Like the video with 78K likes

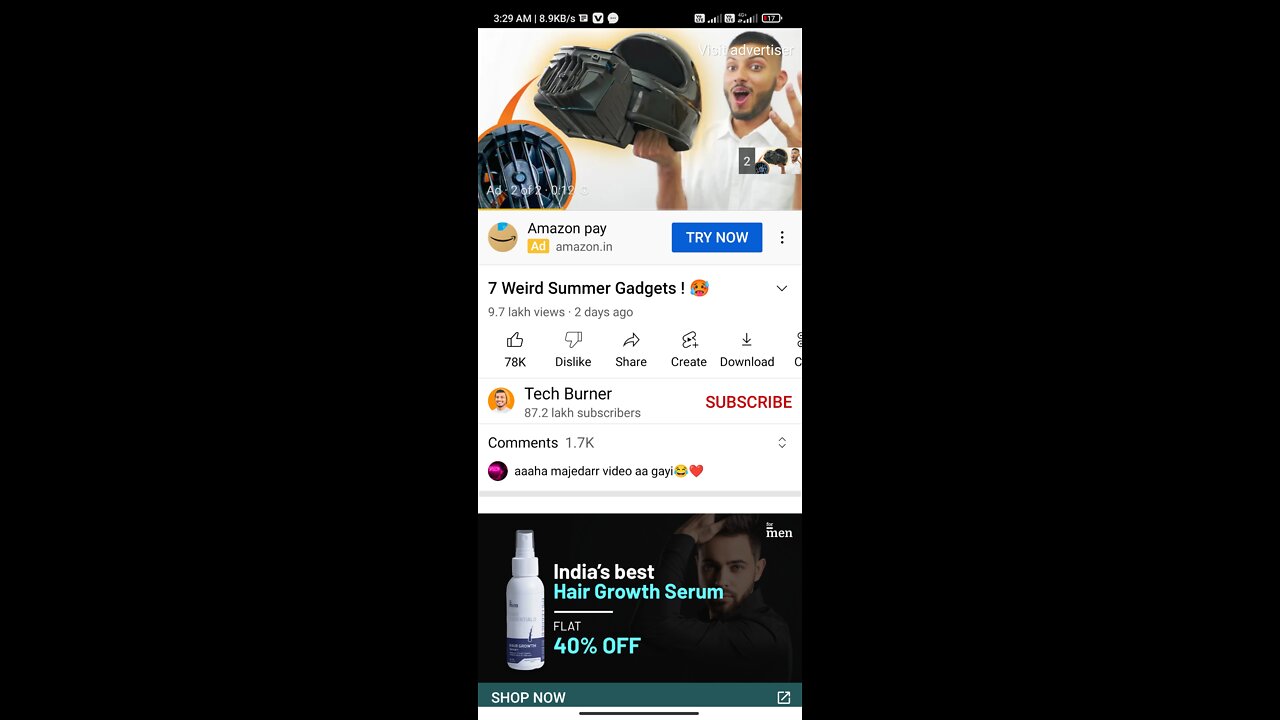[x=515, y=349]
